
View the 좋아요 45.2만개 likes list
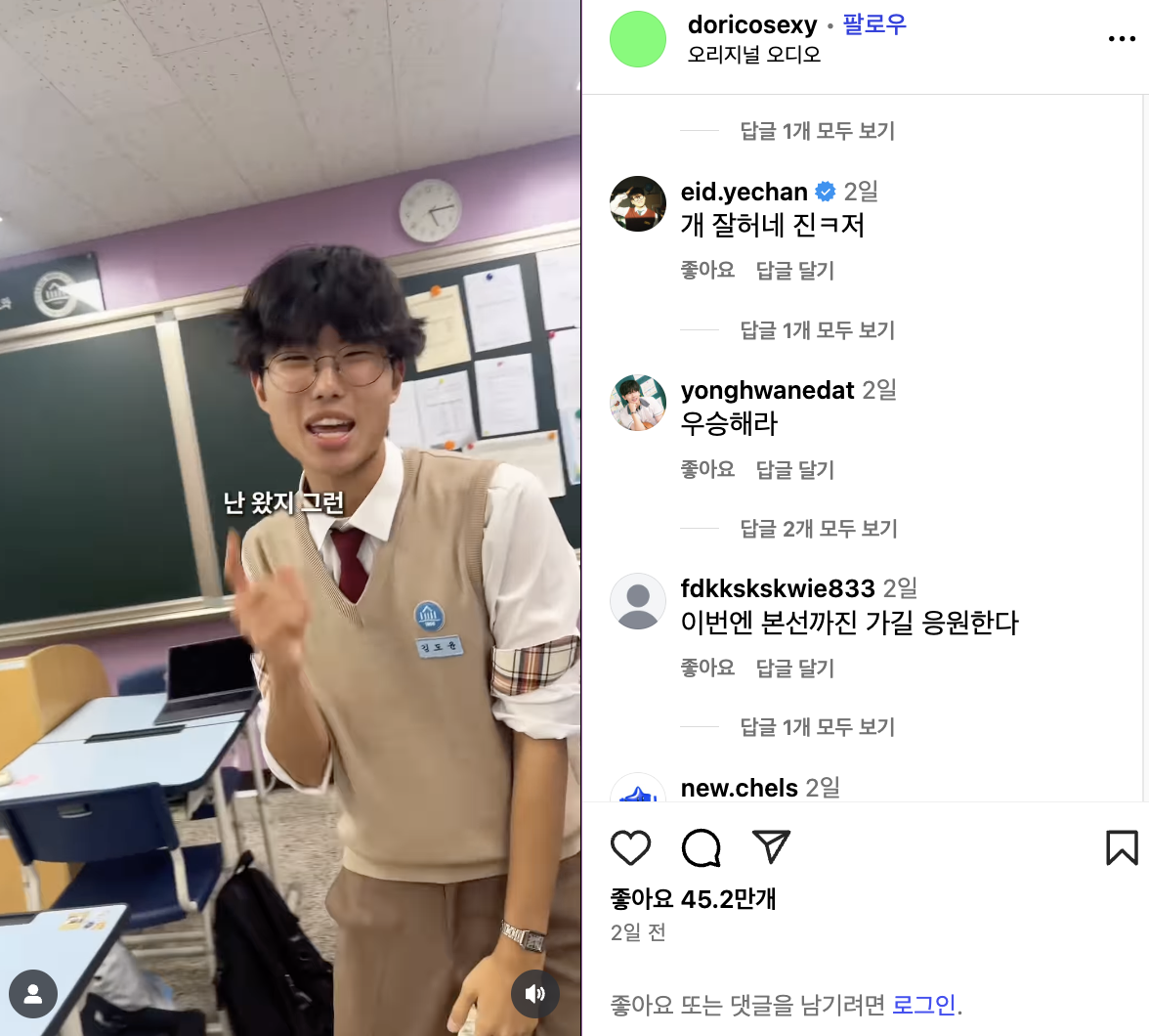pyautogui.click(x=693, y=898)
